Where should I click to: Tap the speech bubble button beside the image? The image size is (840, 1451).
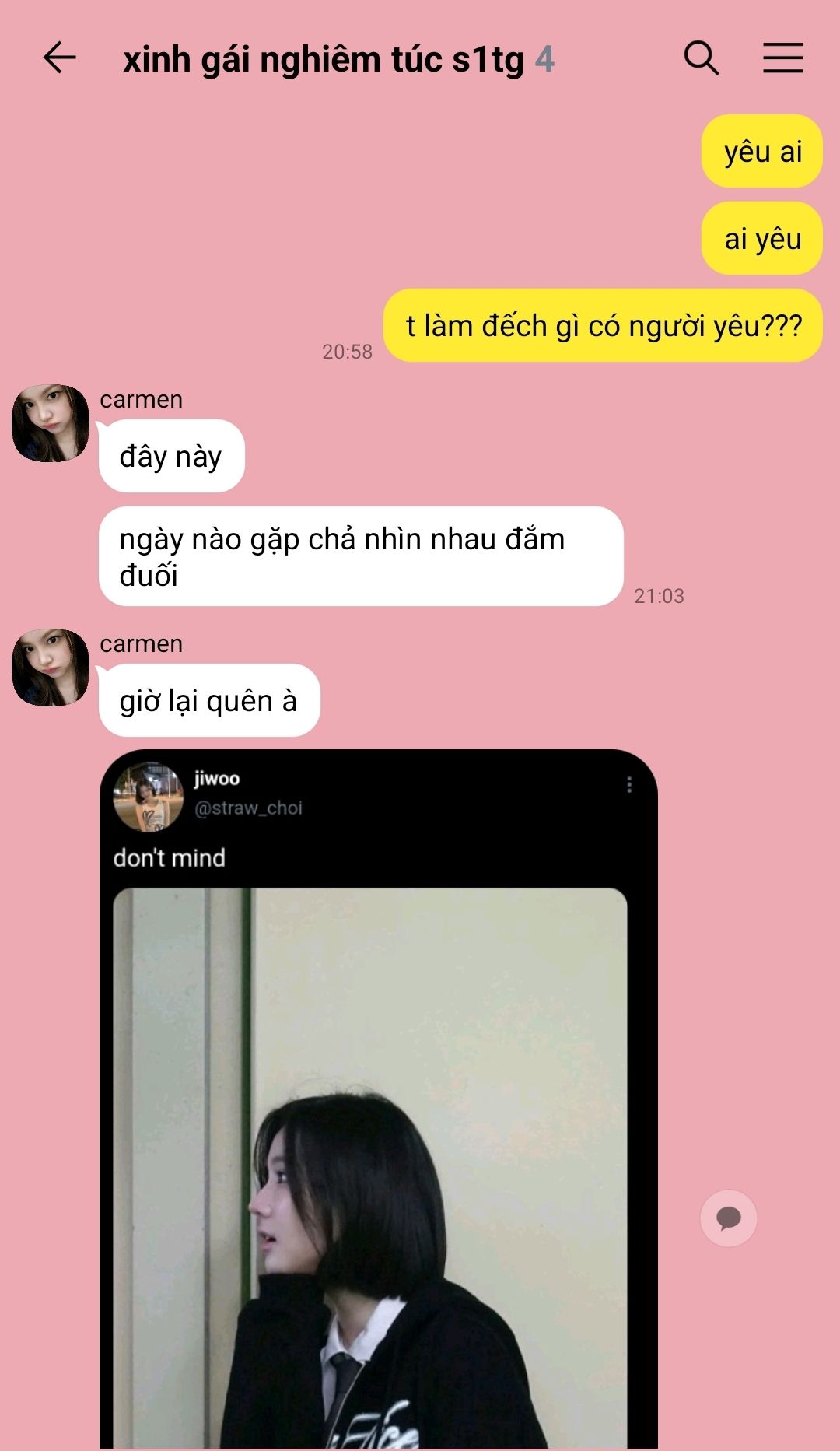728,1218
